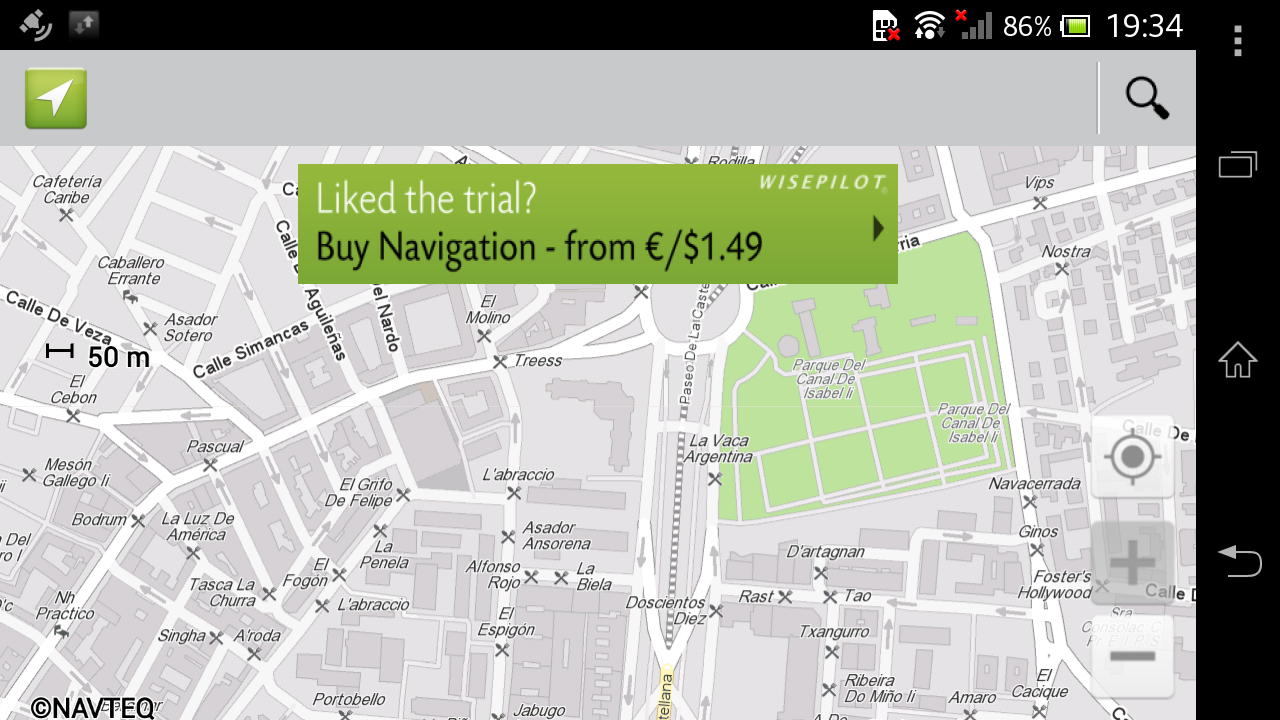1280x720 pixels.
Task: Tap the green navigation arrow button
Action: pos(56,98)
